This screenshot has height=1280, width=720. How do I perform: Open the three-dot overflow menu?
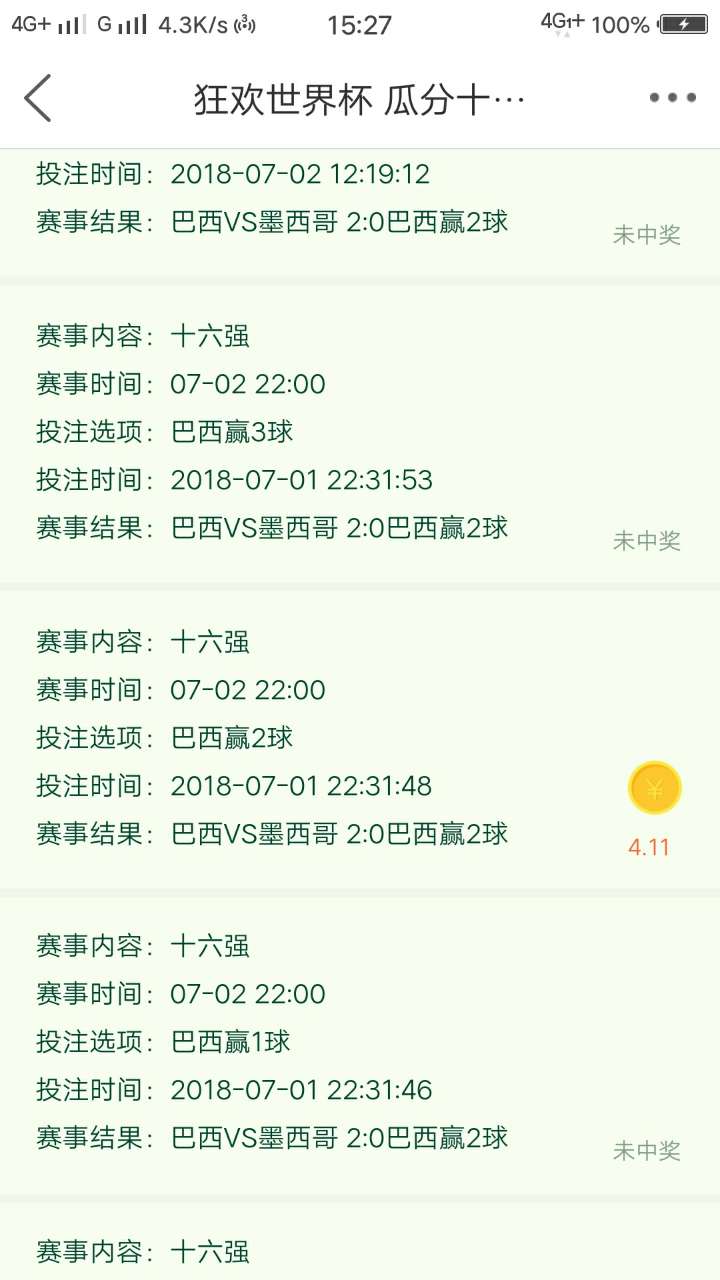[672, 98]
